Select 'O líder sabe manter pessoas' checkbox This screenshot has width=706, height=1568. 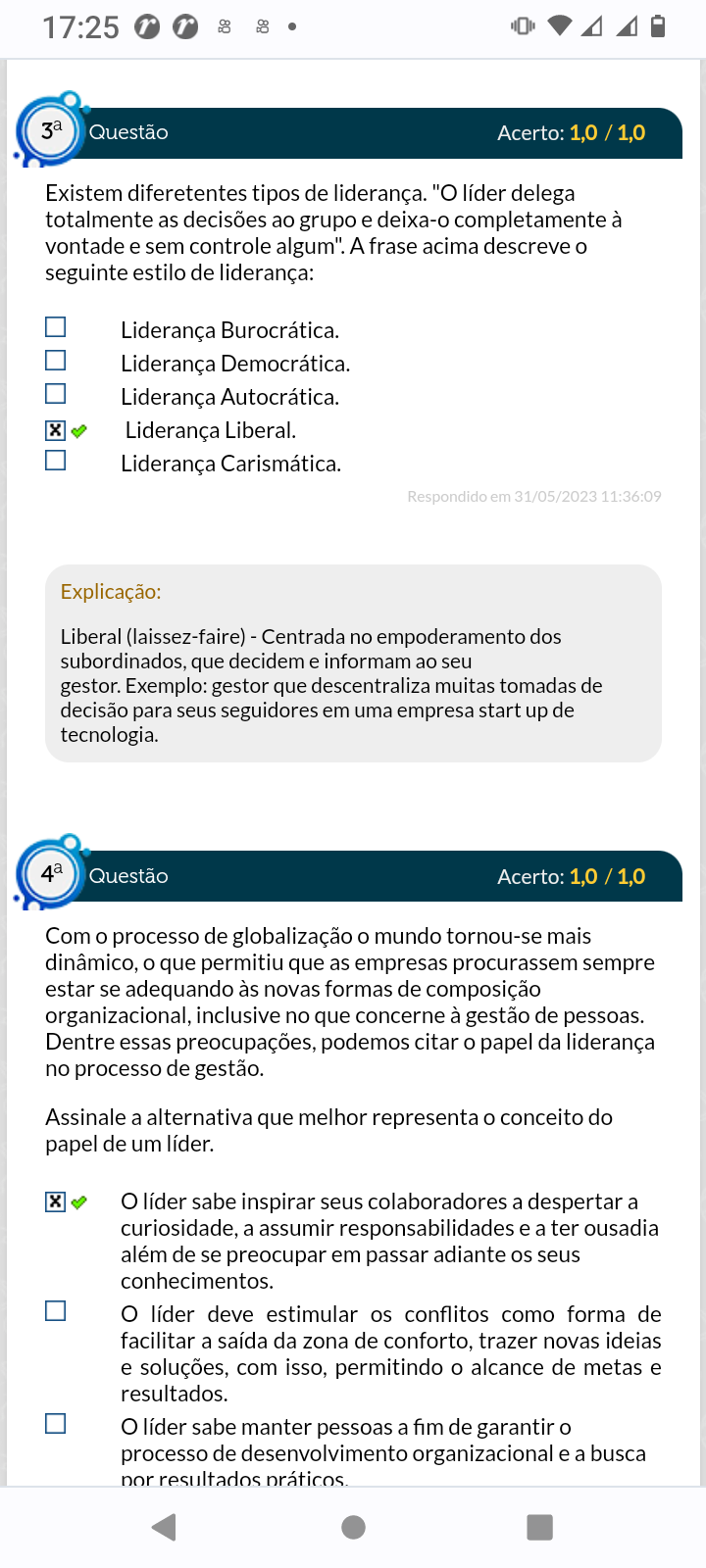[56, 1424]
